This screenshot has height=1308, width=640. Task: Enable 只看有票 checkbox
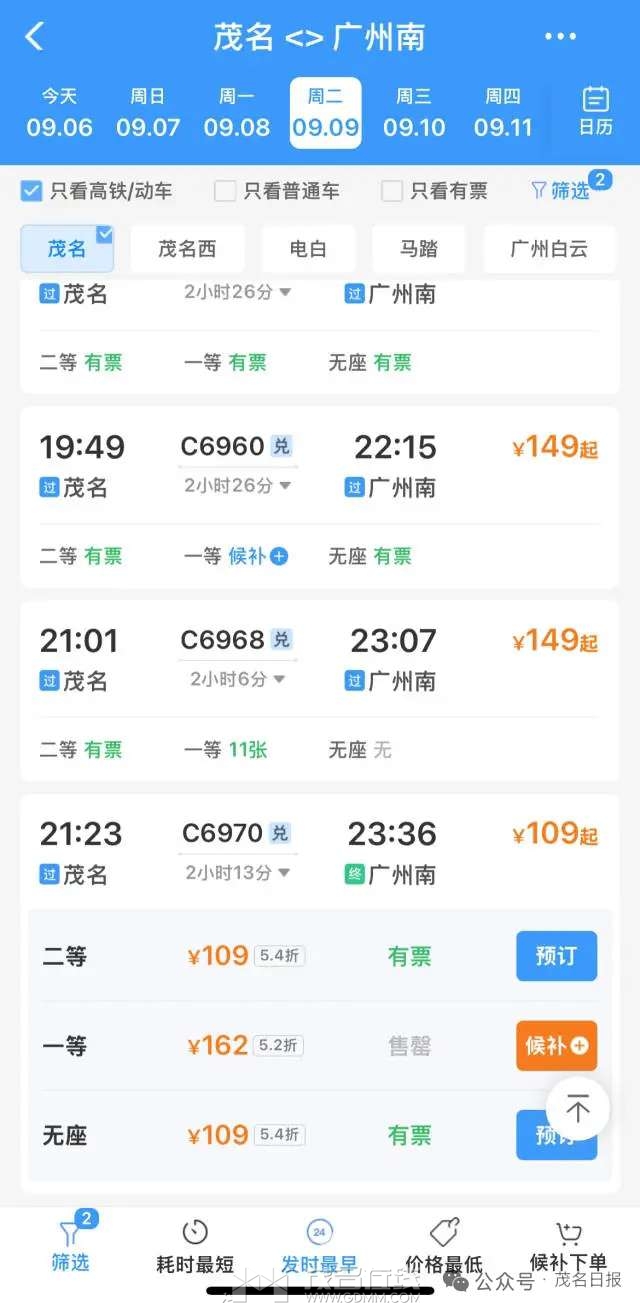(x=393, y=191)
